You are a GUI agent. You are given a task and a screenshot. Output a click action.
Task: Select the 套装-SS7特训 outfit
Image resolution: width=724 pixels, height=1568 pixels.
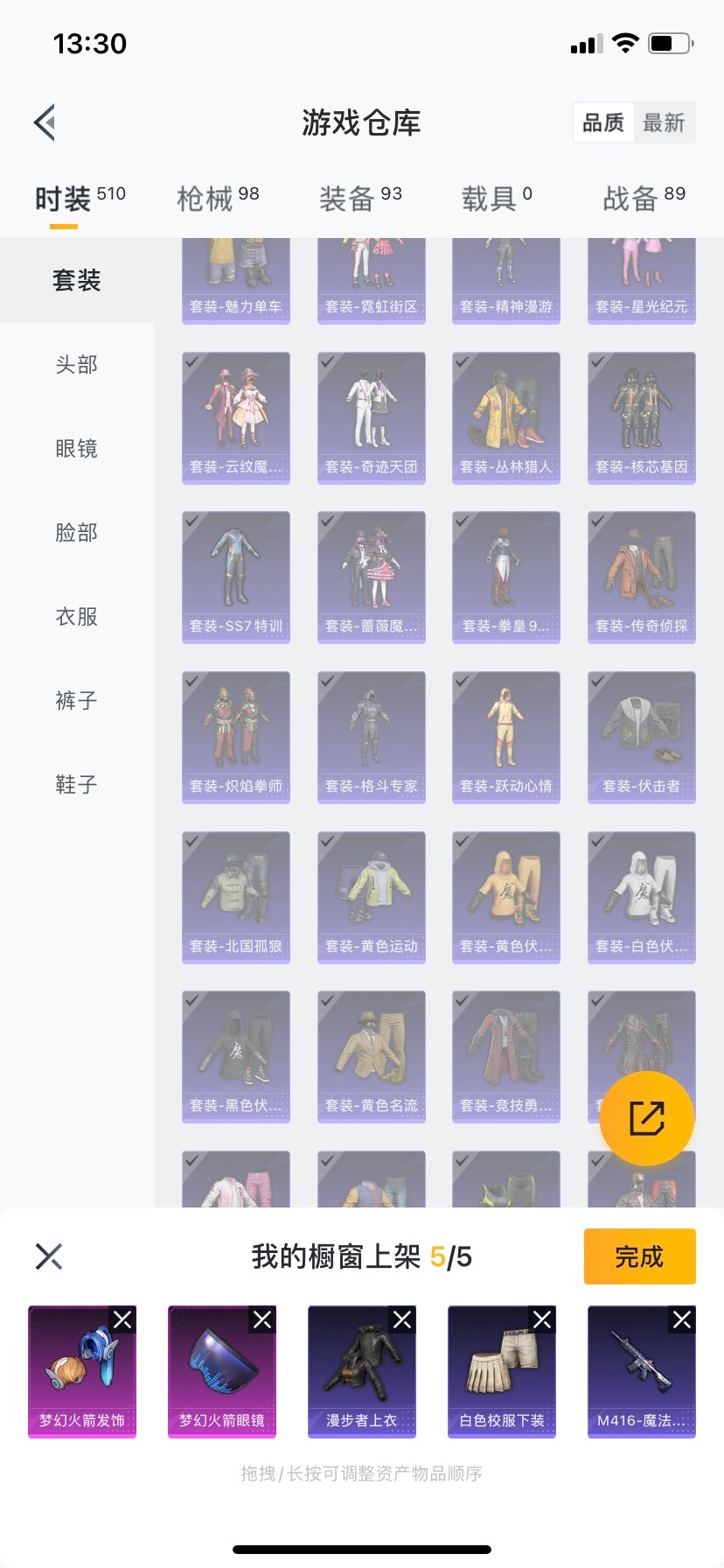(236, 577)
